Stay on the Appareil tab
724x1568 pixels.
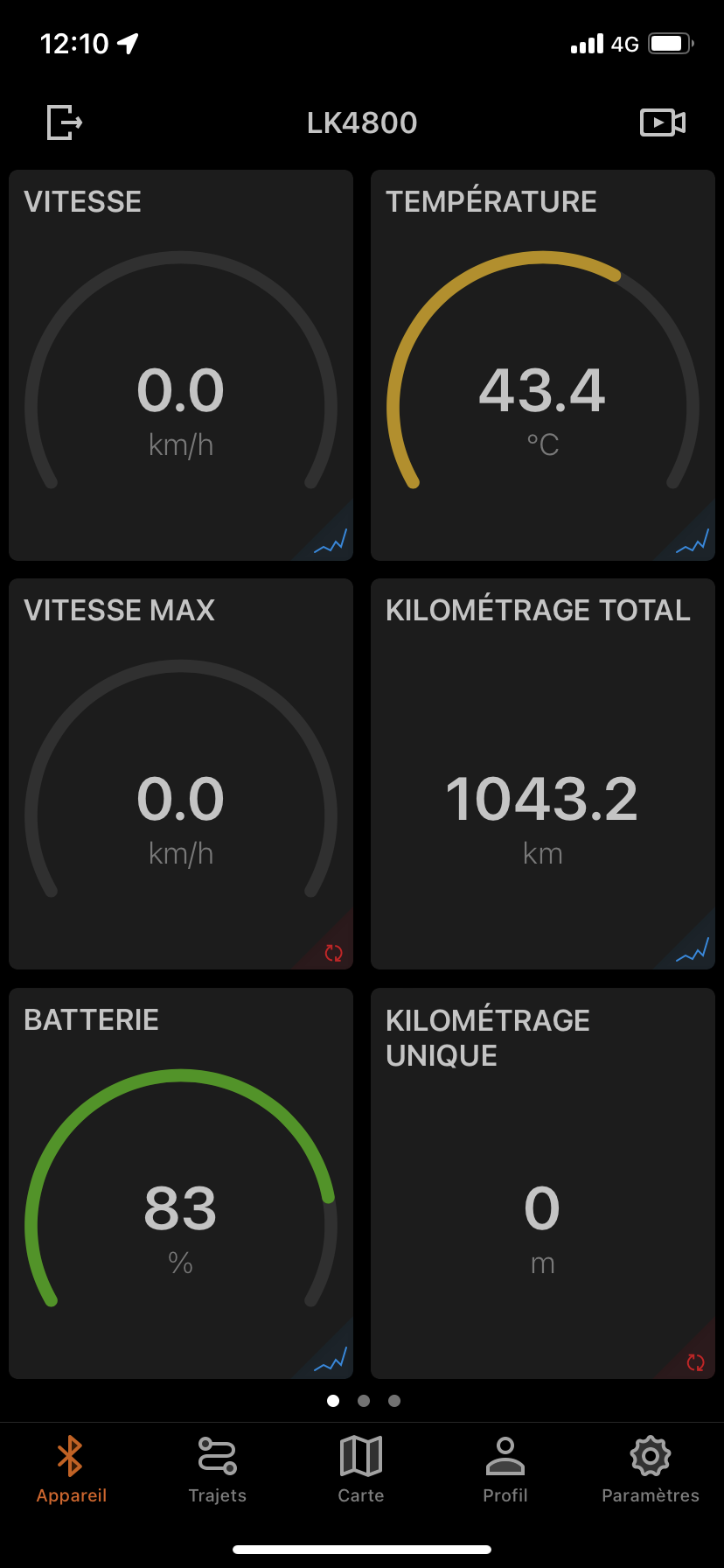[71, 1470]
